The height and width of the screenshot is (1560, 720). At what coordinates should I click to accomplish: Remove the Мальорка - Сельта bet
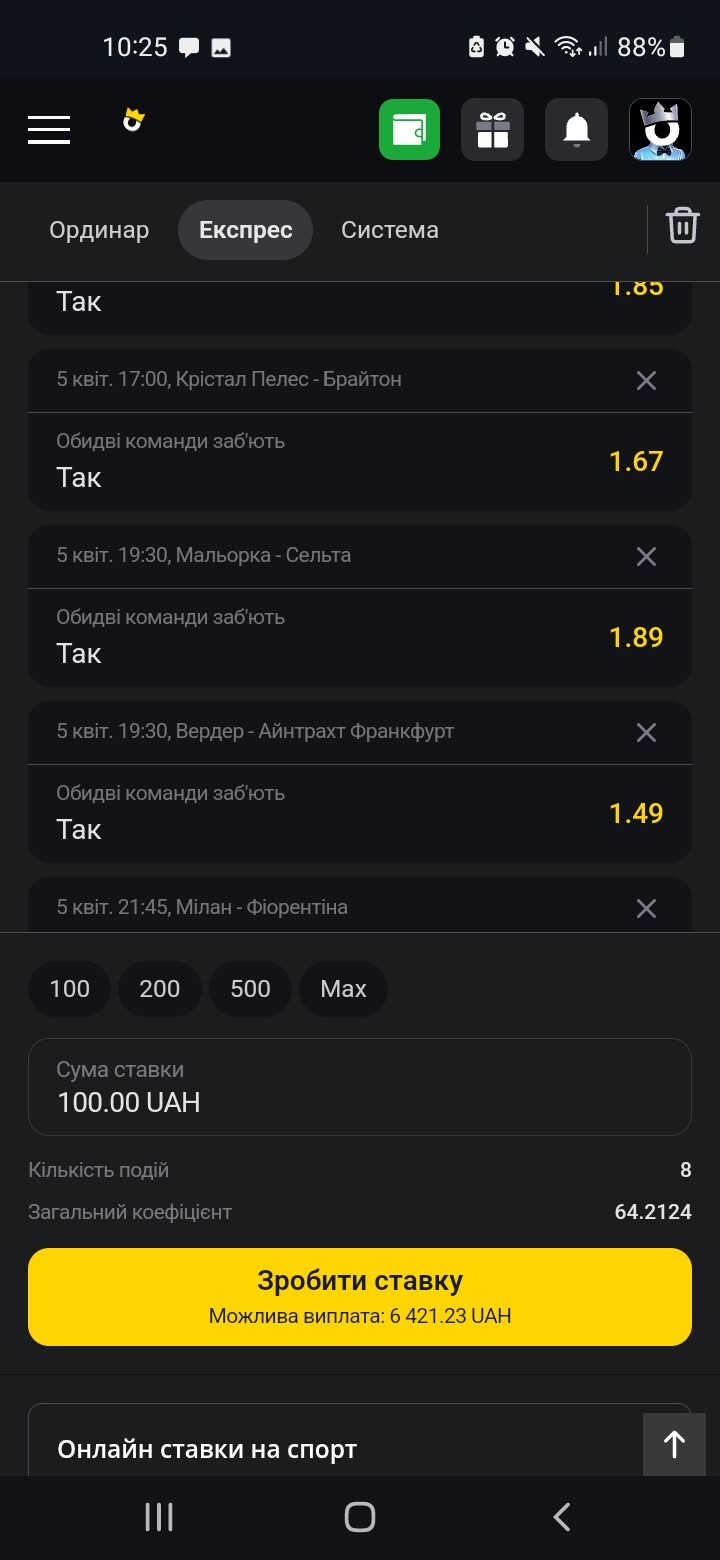646,556
